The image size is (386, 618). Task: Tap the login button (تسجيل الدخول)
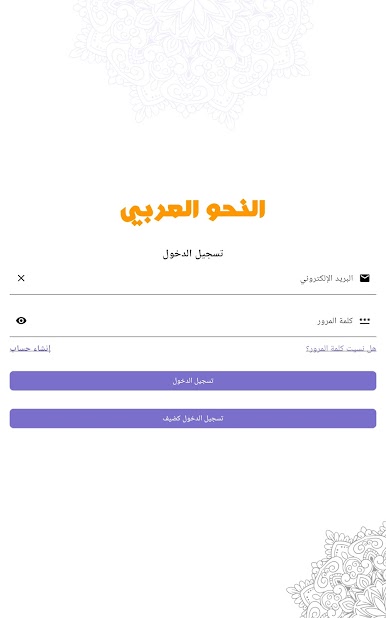[x=193, y=381]
